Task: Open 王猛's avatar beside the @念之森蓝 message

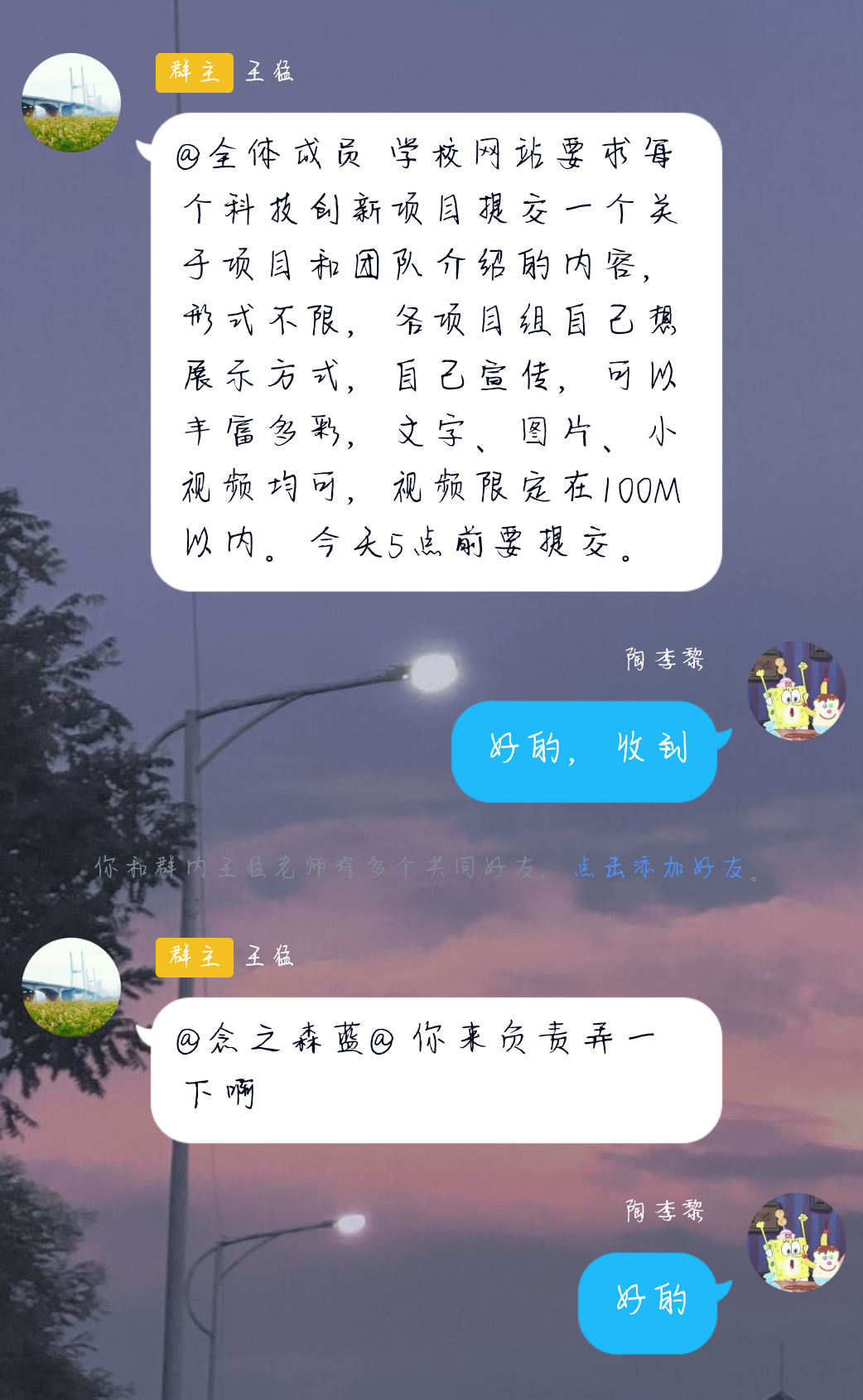Action: tap(71, 987)
